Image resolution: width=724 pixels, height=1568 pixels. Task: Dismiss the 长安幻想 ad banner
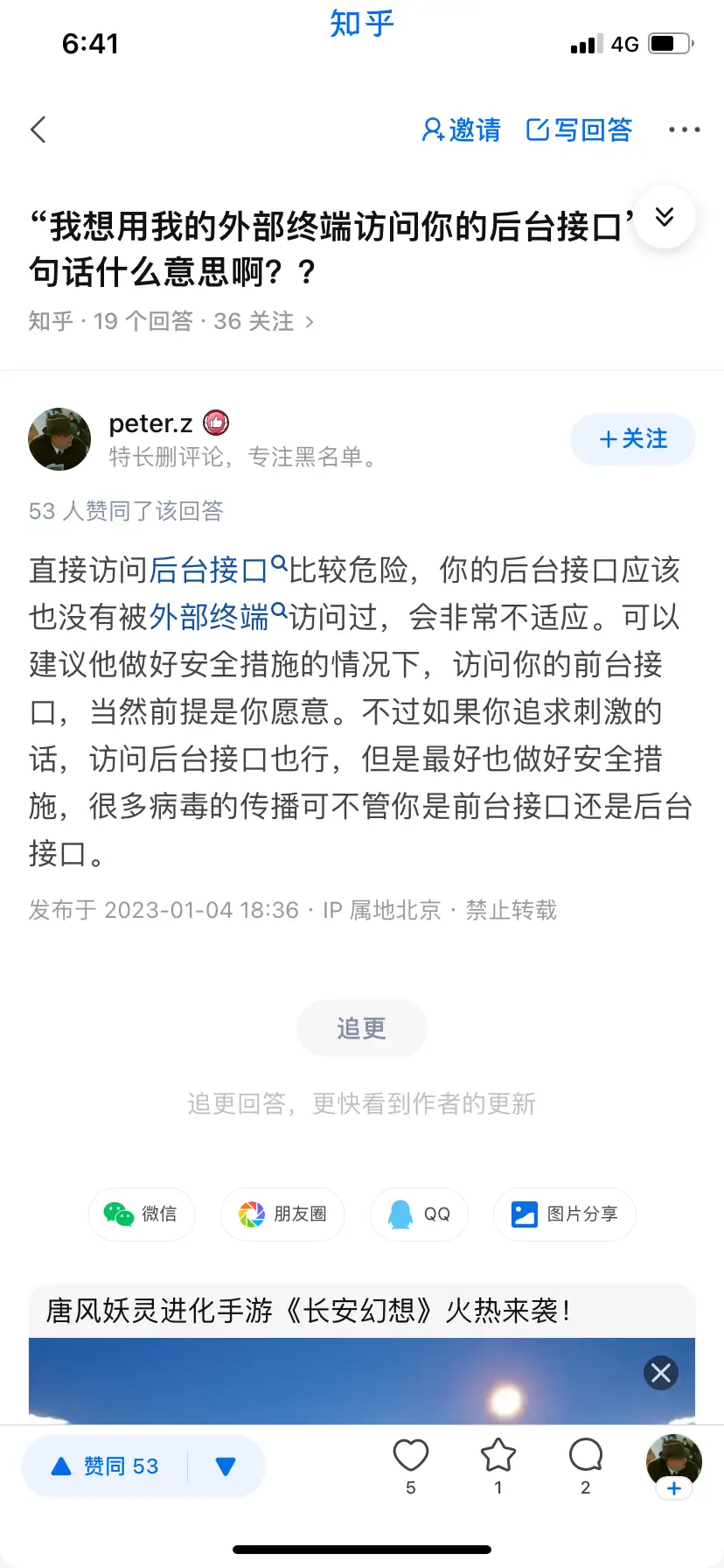pyautogui.click(x=661, y=1373)
